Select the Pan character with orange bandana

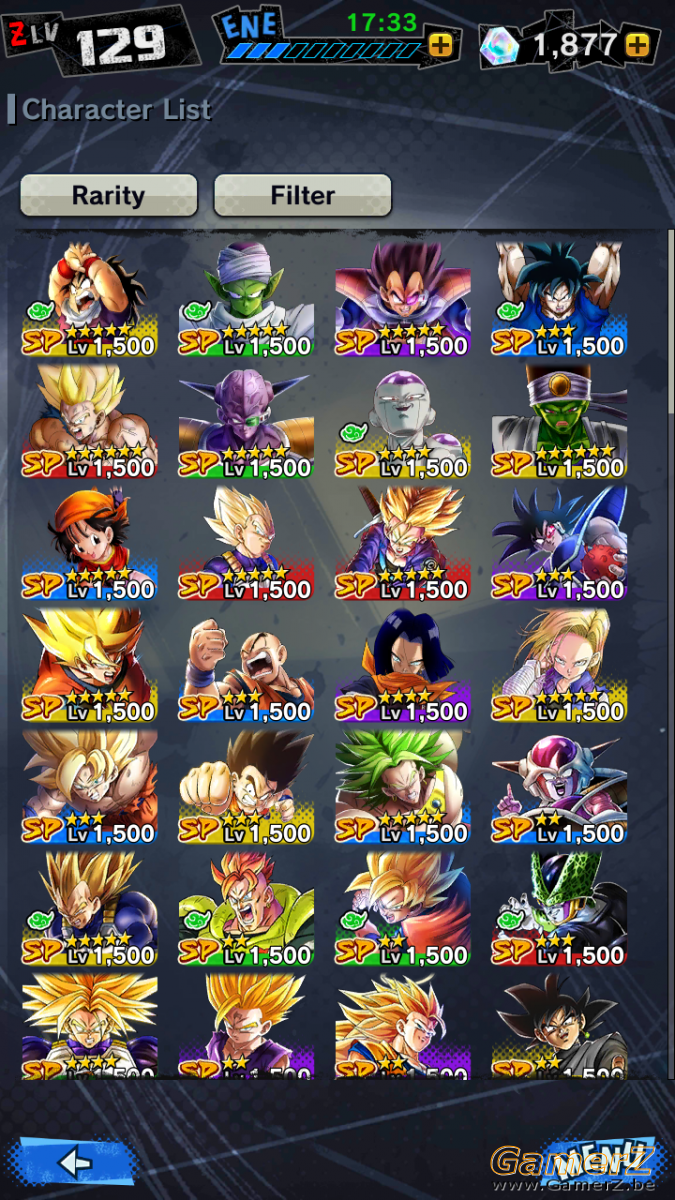[90, 543]
